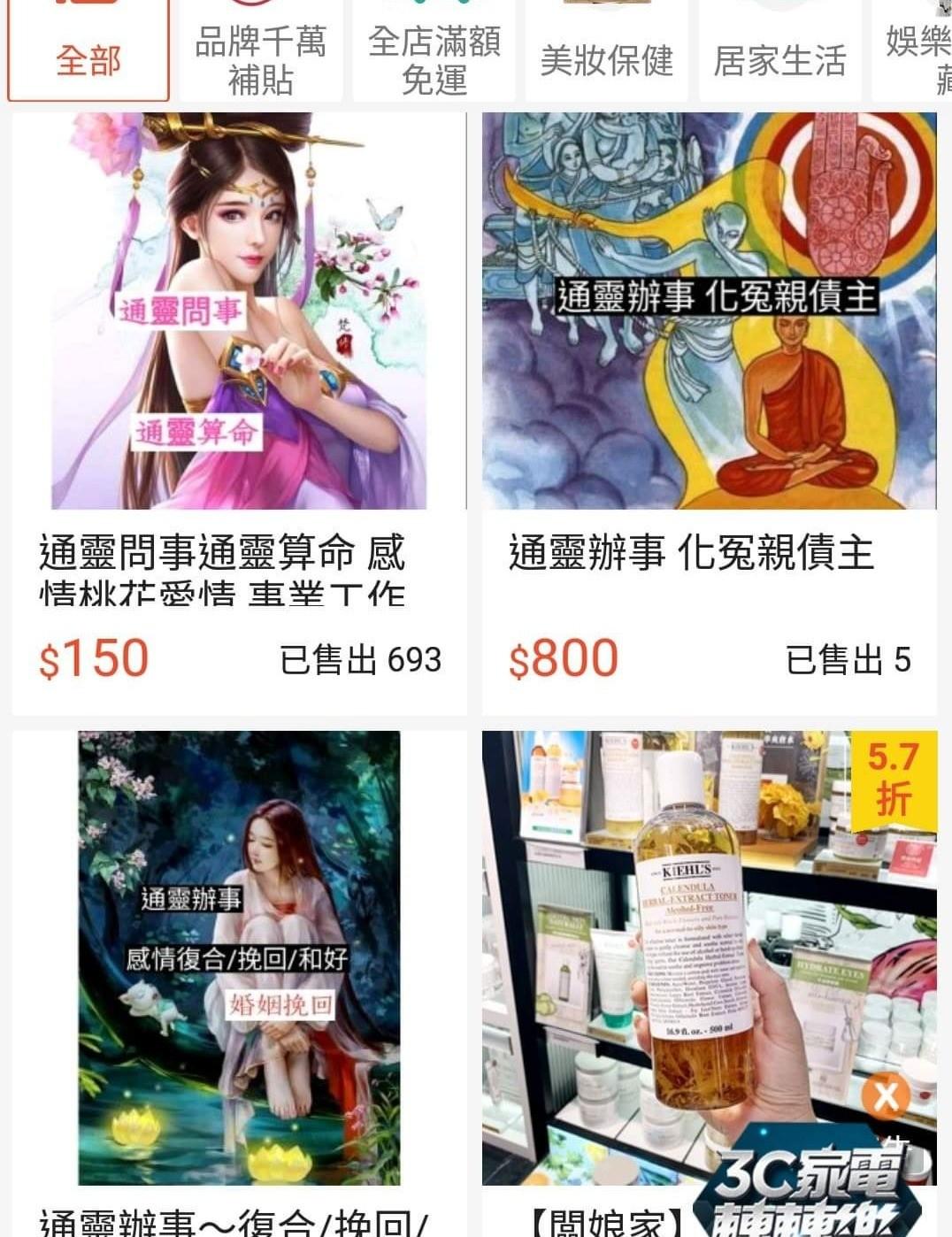Open the 居家生活 category tab
Screen dimensions: 952x1237
tap(779, 60)
